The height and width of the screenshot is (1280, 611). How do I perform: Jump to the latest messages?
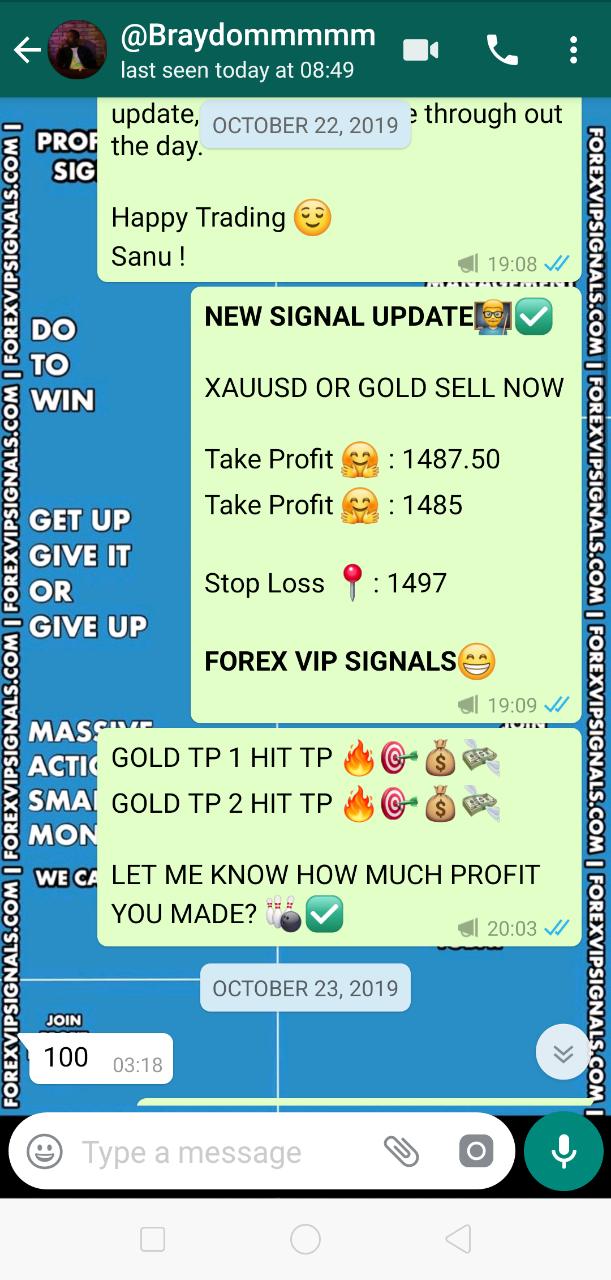(x=562, y=1053)
